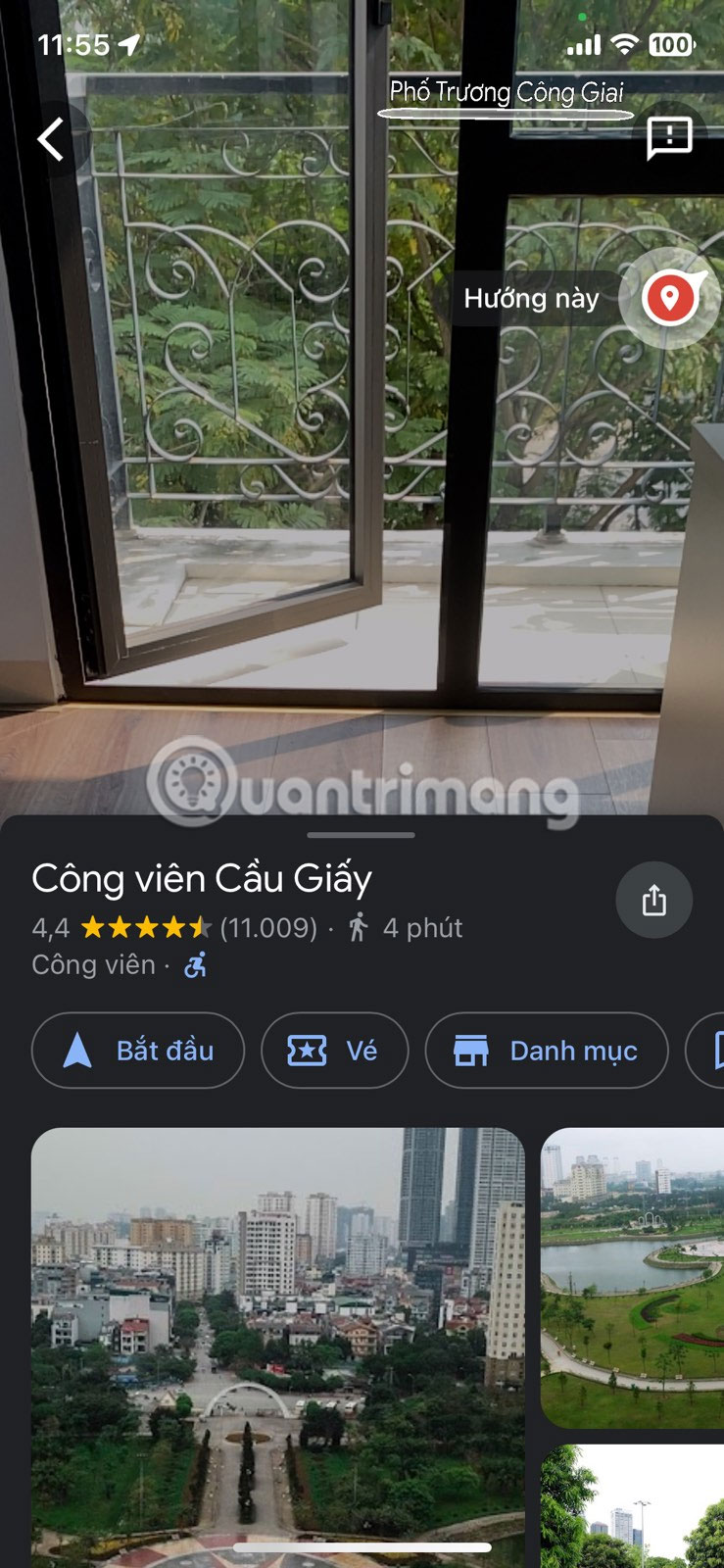
Task: Share Công viên Cầu Giấy
Action: point(653,900)
